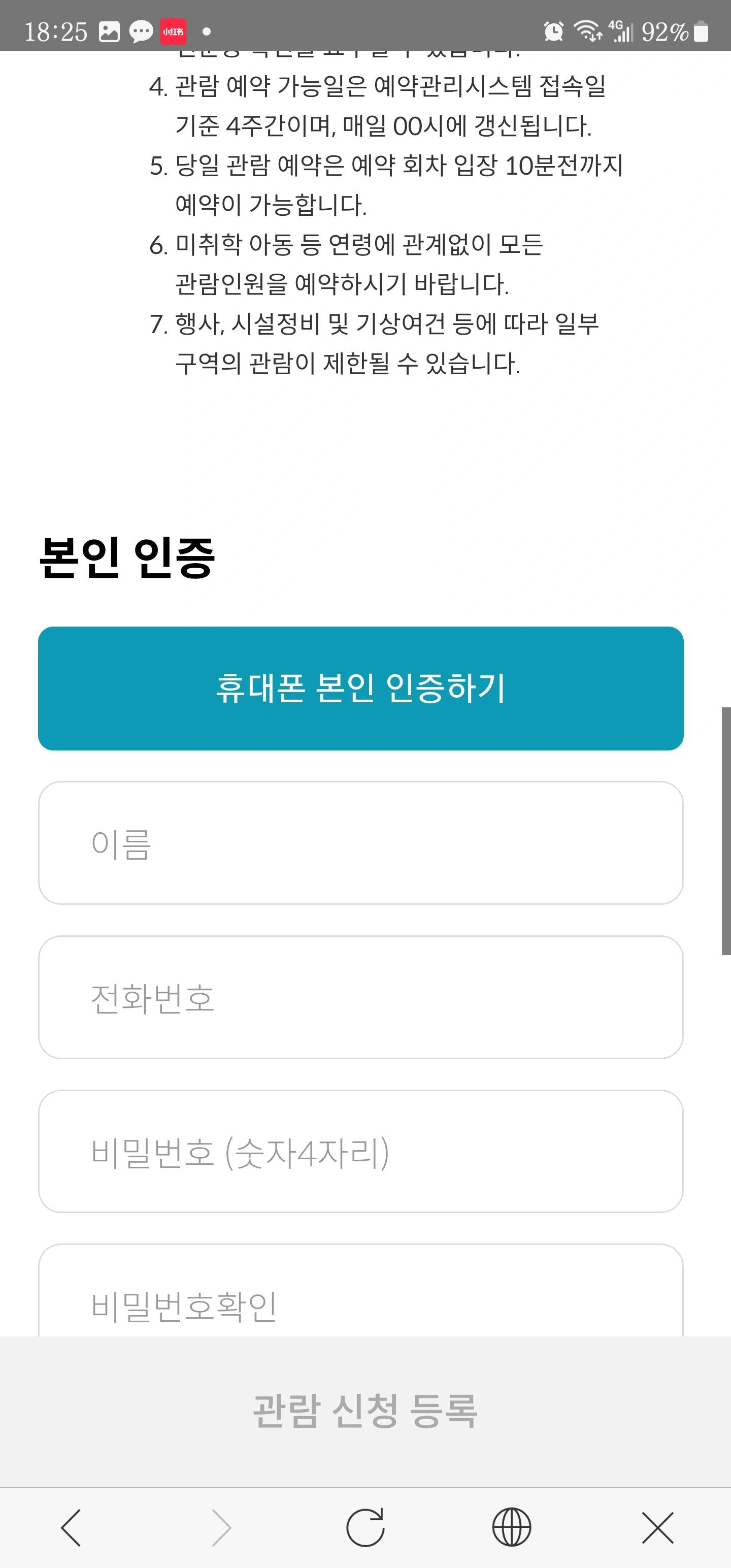Select the 전화번호 text field
The image size is (731, 1568).
[360, 997]
